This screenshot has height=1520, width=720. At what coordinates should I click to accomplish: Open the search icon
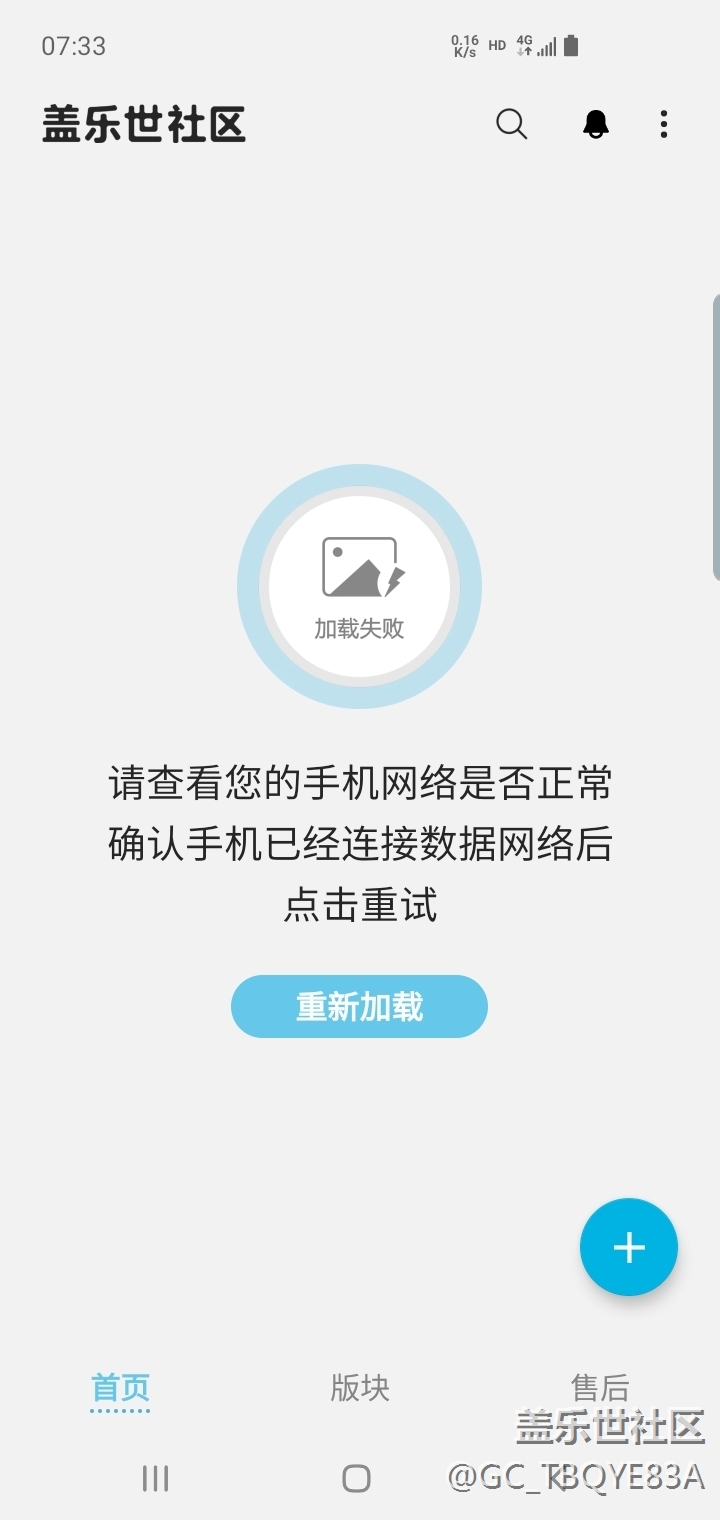tap(511, 124)
